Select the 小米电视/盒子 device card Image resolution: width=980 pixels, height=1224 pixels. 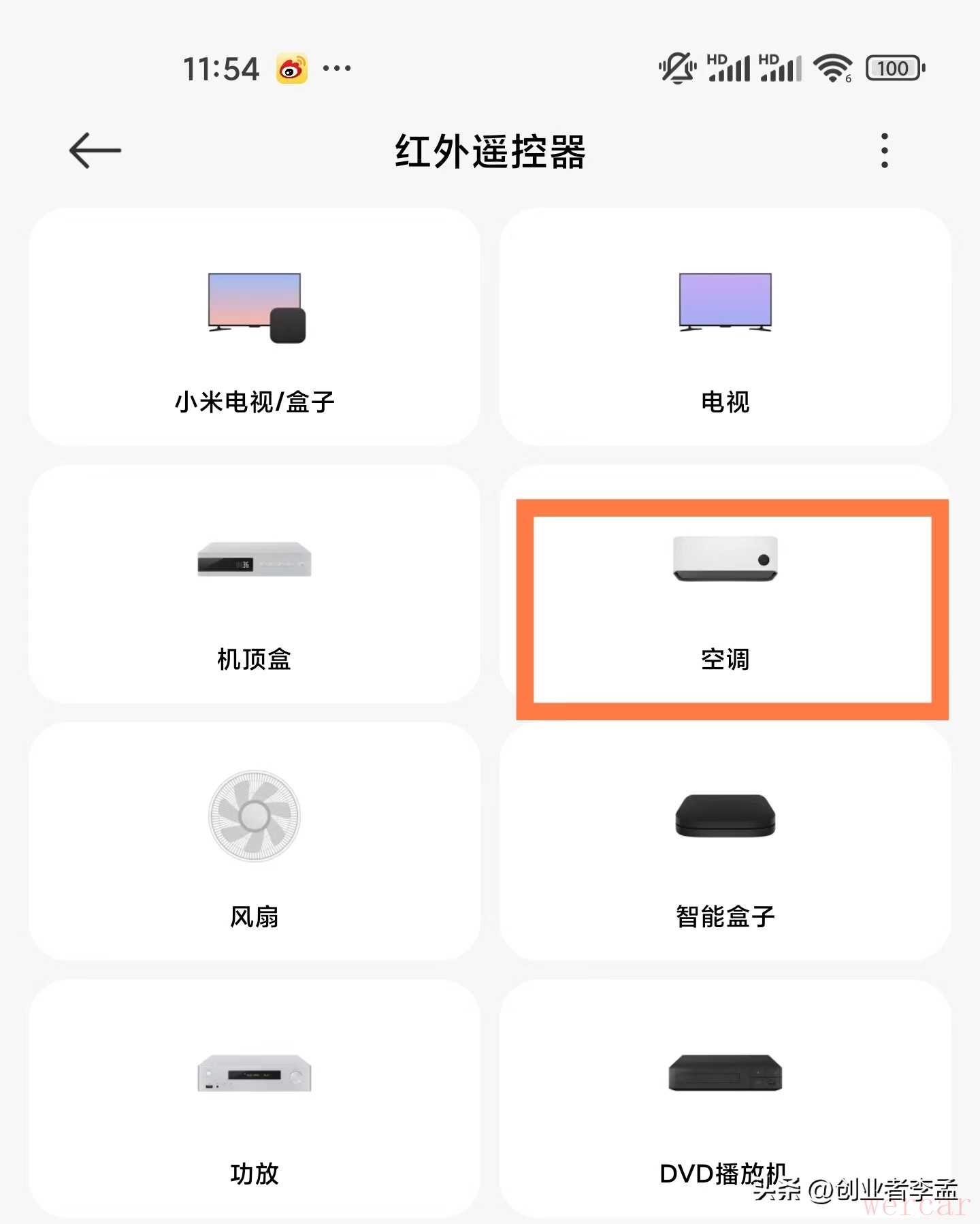[x=255, y=328]
